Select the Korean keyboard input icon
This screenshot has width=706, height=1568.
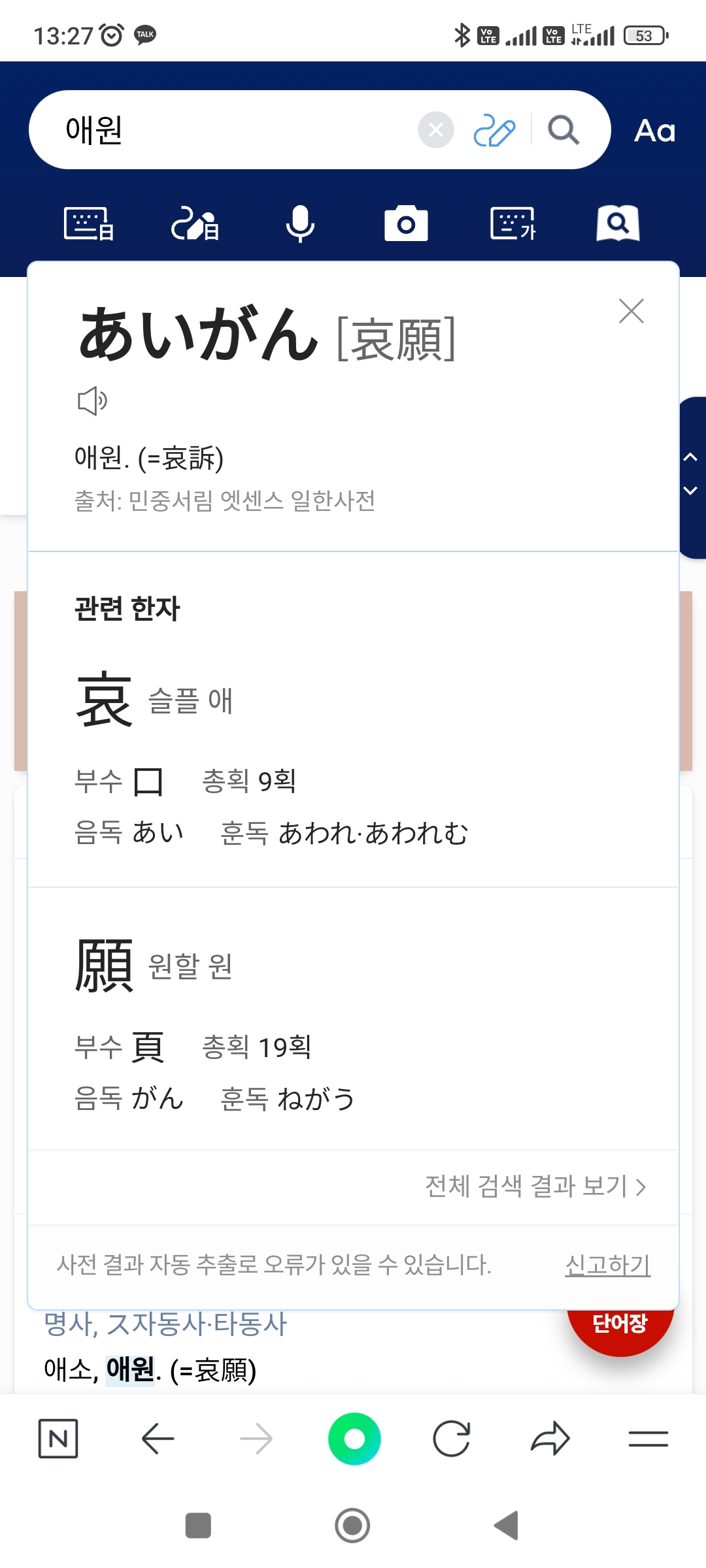(x=513, y=224)
